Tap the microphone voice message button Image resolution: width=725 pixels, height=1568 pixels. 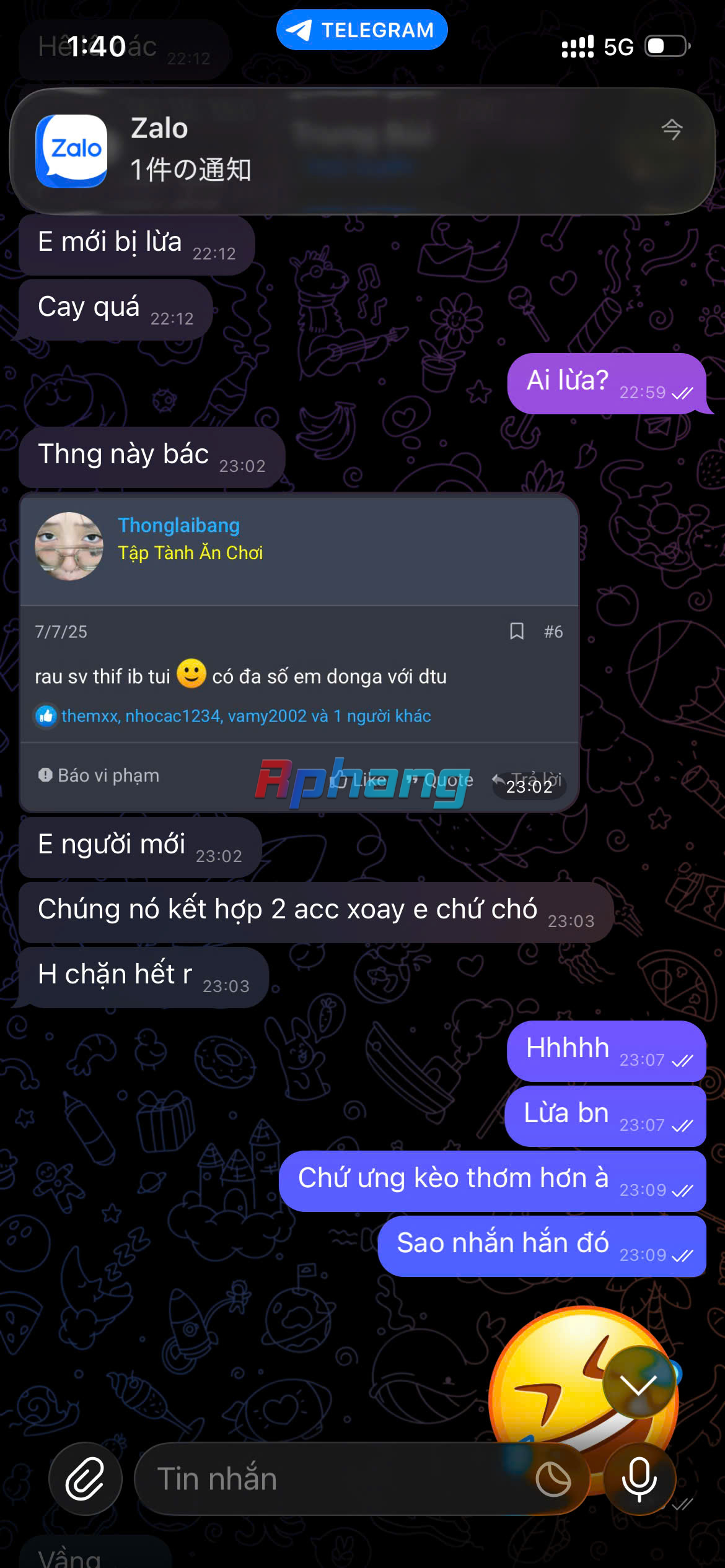[x=639, y=1479]
